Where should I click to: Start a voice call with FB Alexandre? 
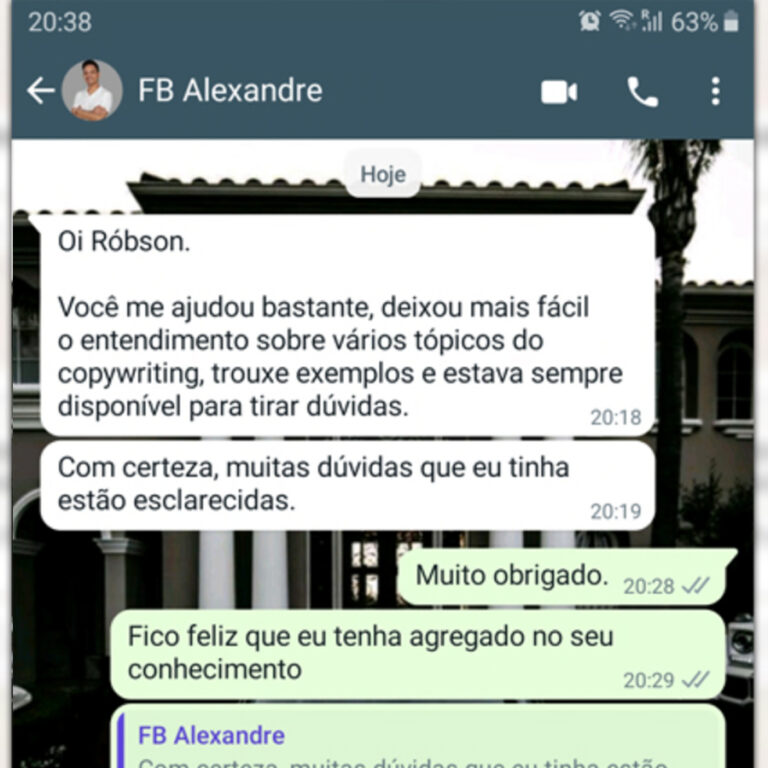pyautogui.click(x=642, y=92)
